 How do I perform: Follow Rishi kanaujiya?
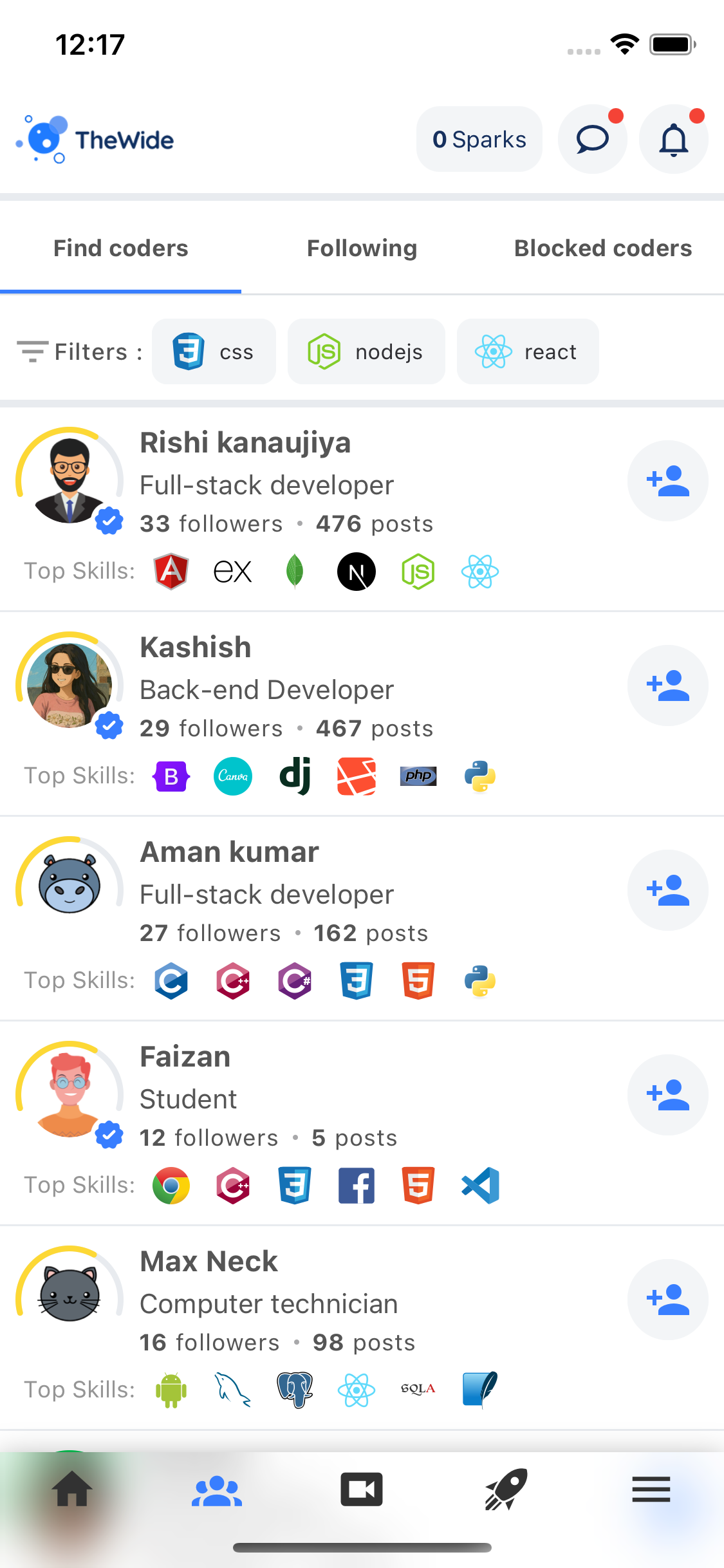click(667, 480)
